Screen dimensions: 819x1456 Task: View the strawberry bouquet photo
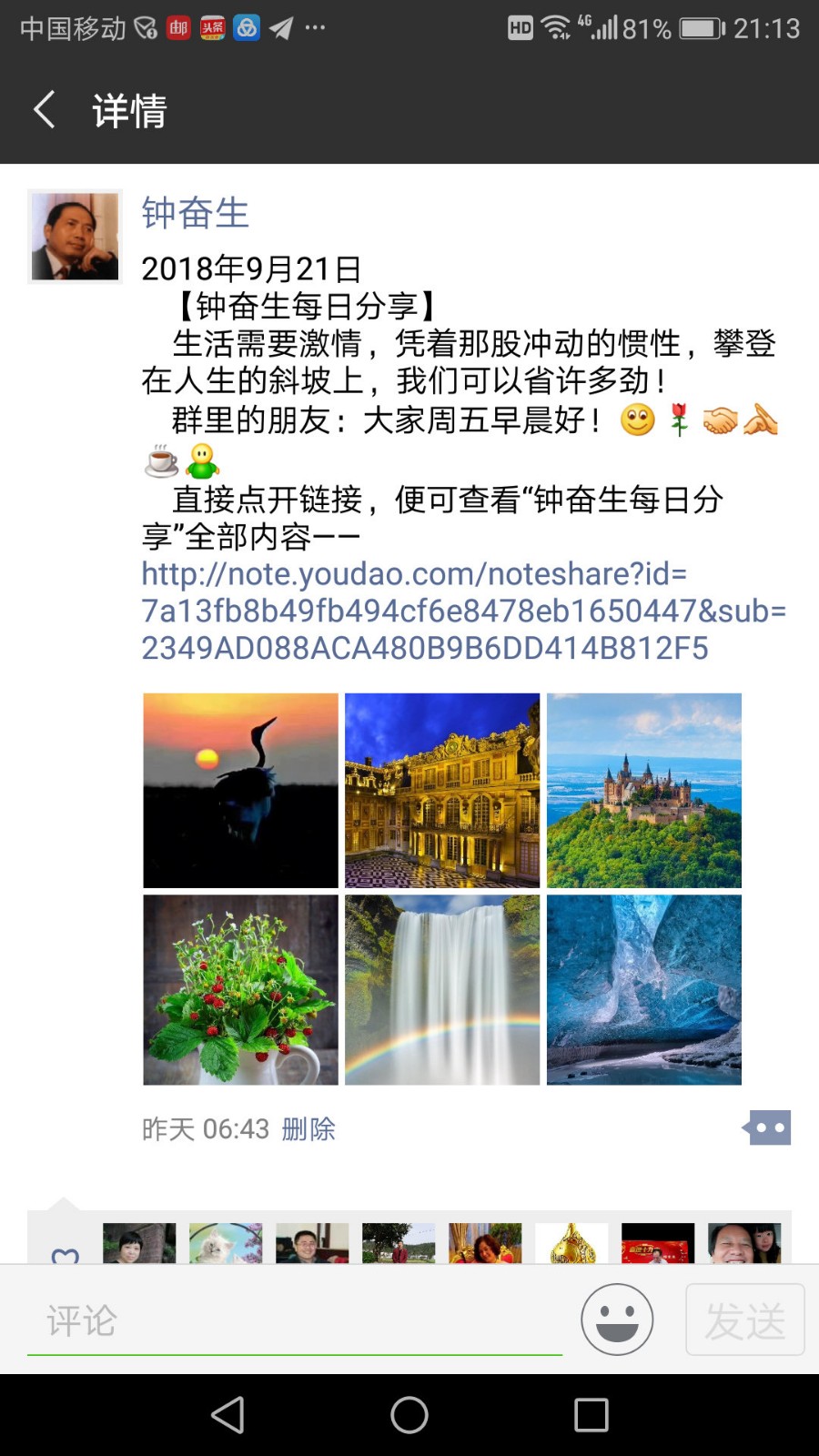click(240, 990)
